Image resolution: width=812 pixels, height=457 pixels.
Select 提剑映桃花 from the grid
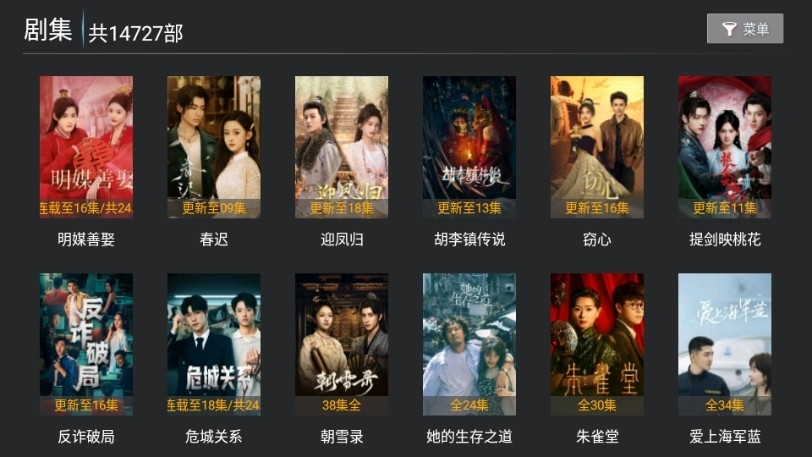(x=724, y=147)
